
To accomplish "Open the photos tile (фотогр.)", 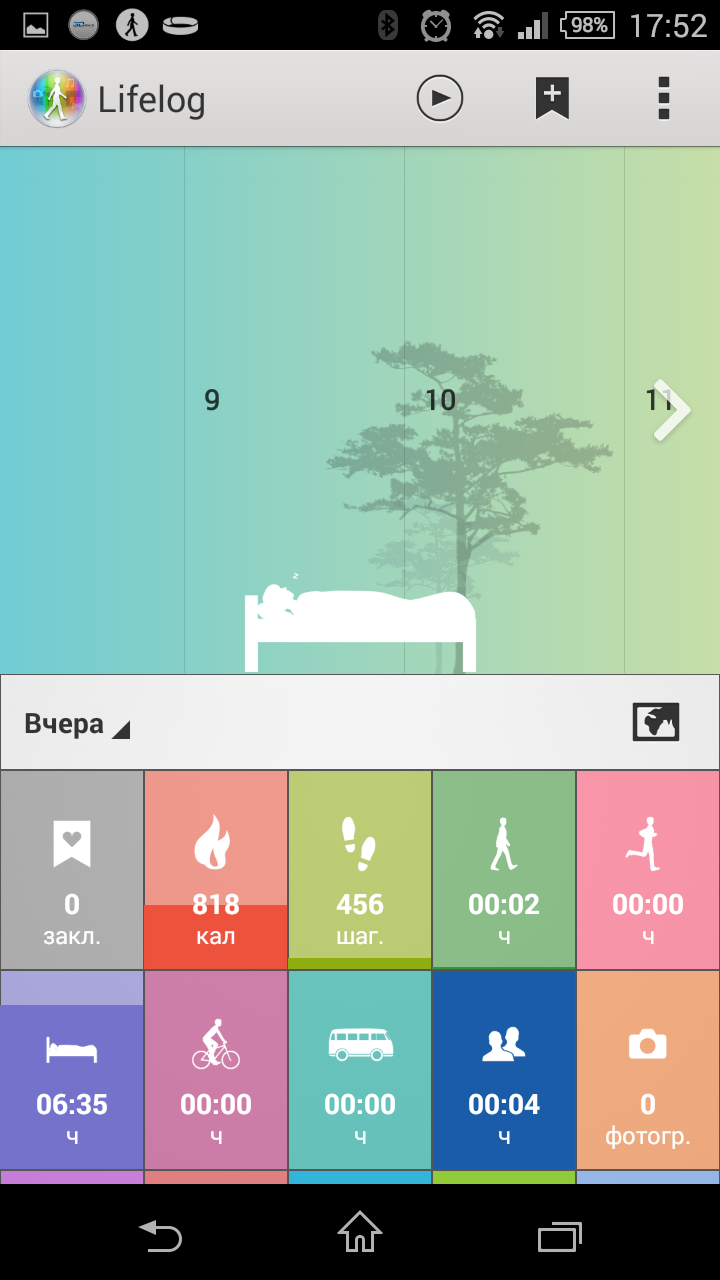I will [x=648, y=1070].
